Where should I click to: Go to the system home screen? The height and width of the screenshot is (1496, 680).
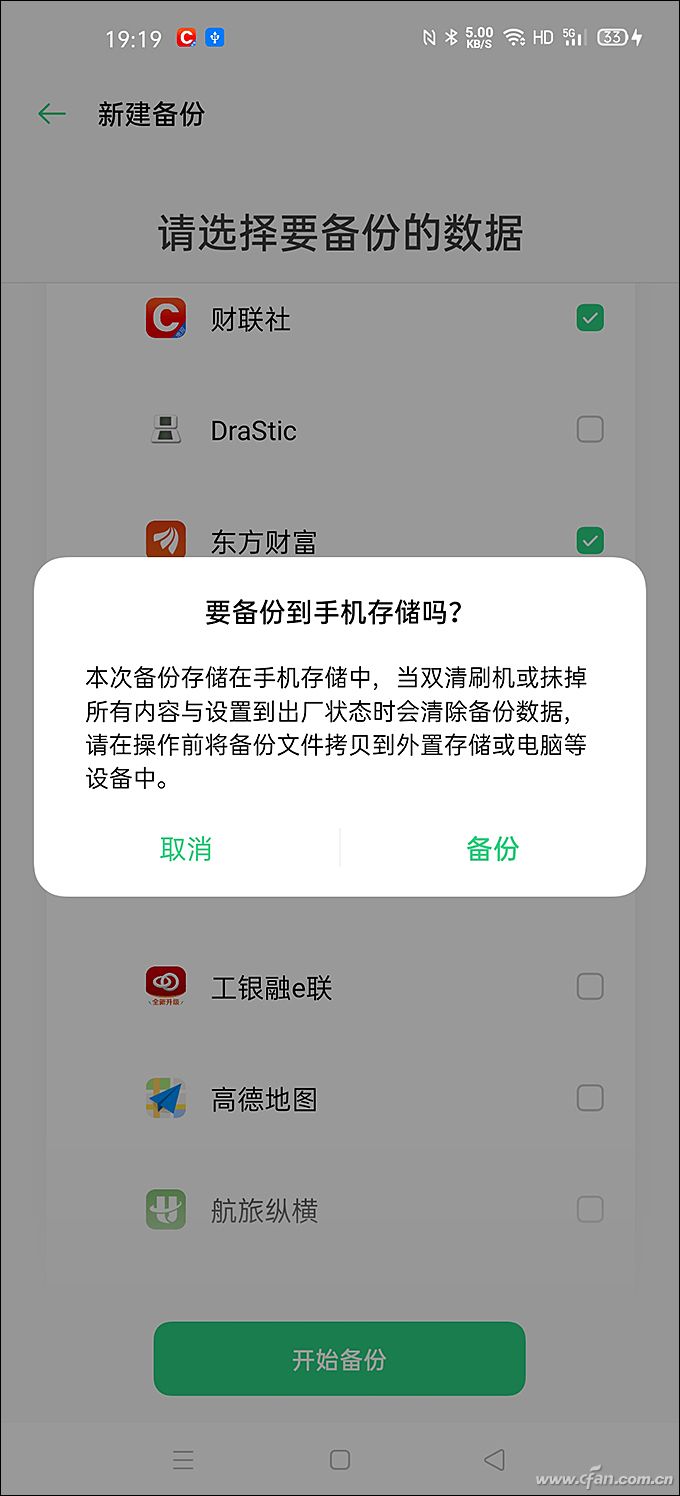pos(340,1459)
